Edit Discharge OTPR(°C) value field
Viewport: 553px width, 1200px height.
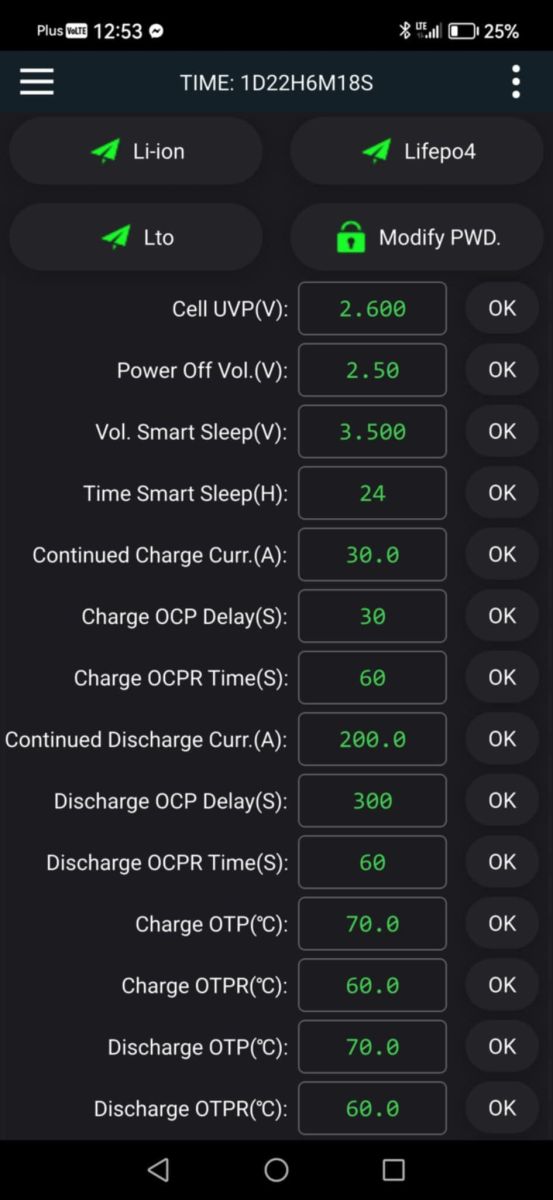(x=372, y=1108)
